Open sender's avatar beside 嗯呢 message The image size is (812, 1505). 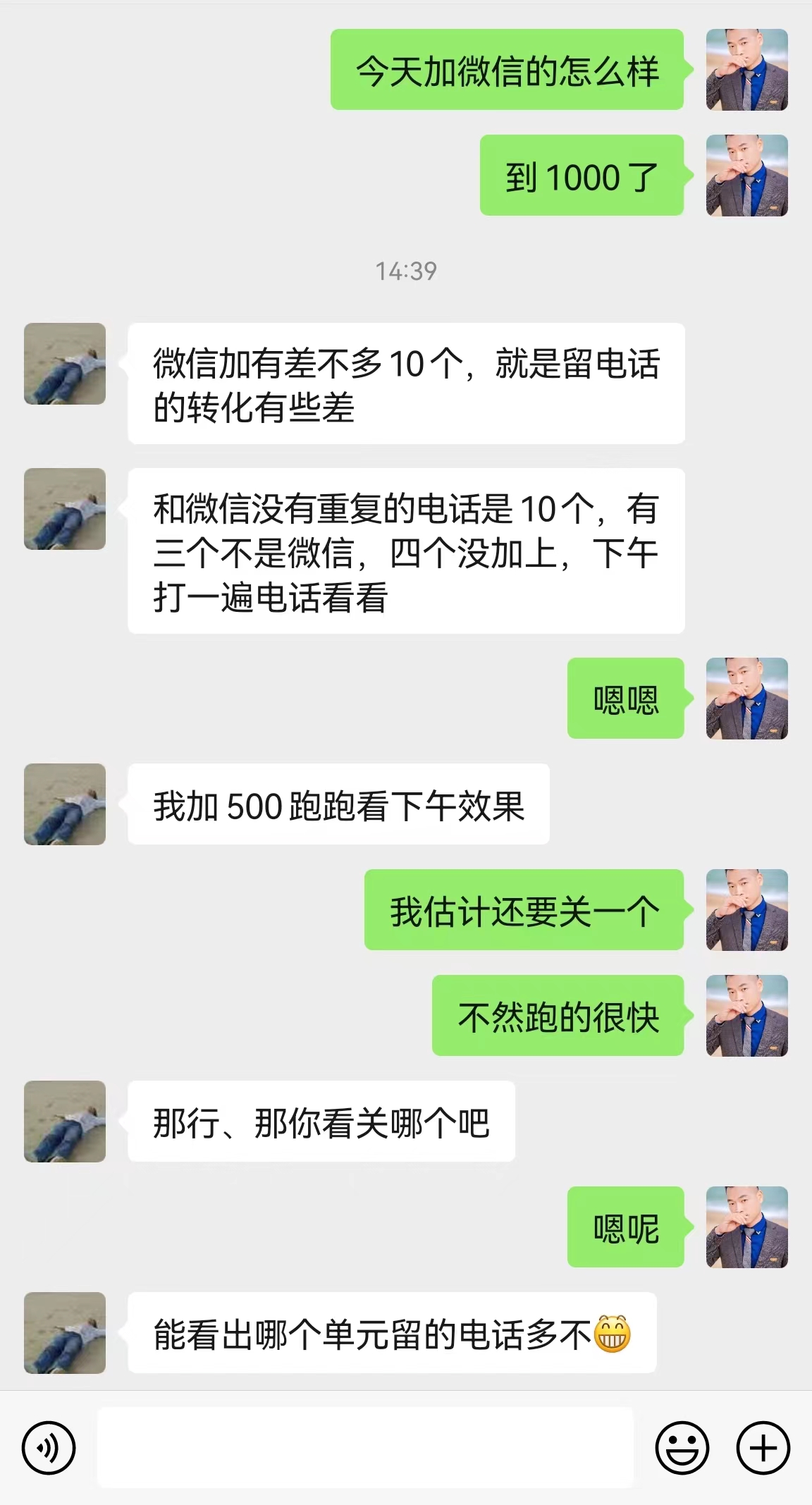click(746, 1227)
